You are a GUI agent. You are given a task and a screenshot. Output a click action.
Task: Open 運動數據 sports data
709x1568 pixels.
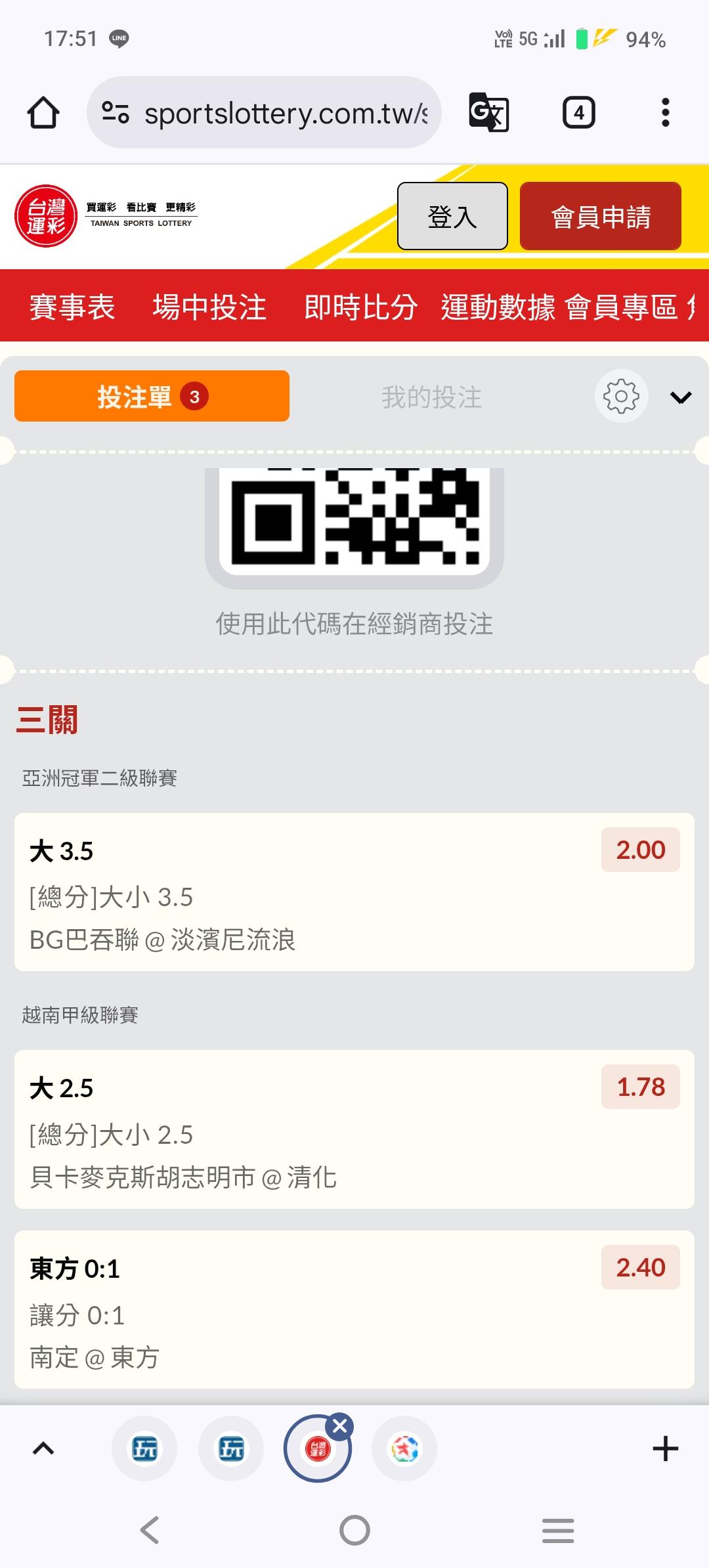[x=498, y=307]
